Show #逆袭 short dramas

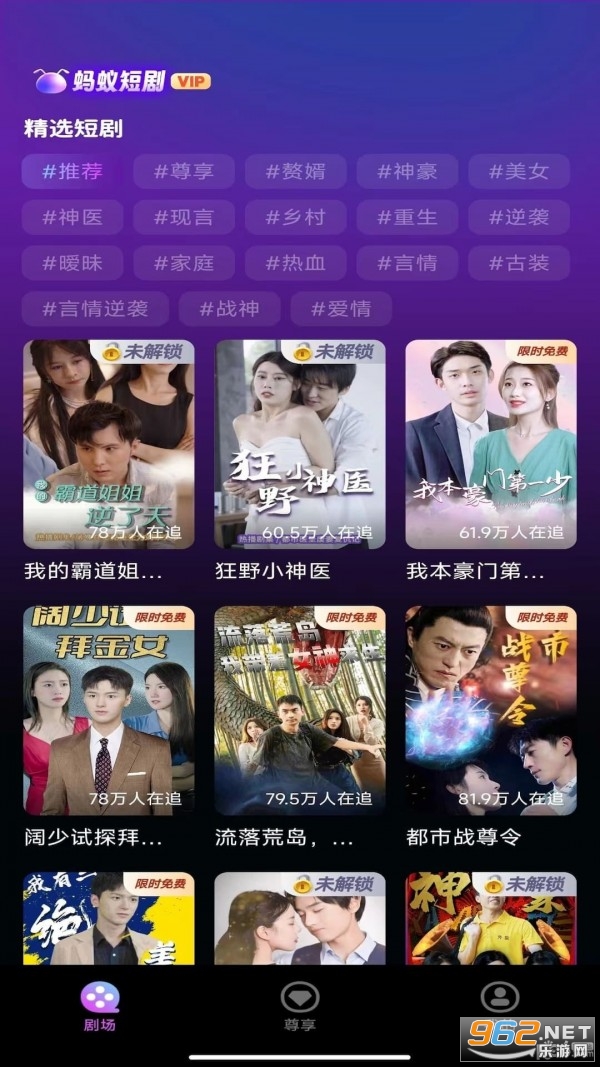519,217
